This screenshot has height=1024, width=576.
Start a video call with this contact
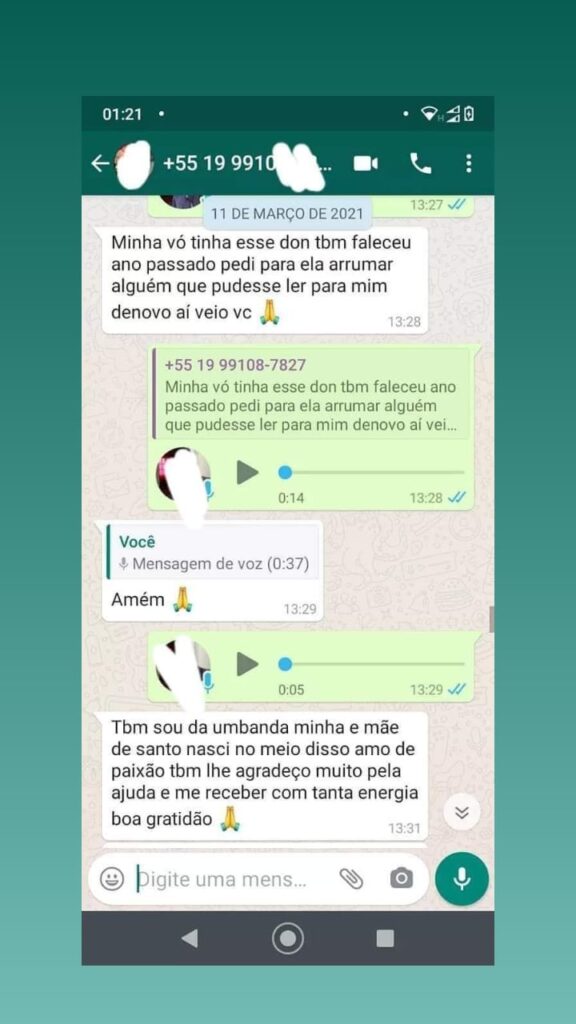(366, 163)
